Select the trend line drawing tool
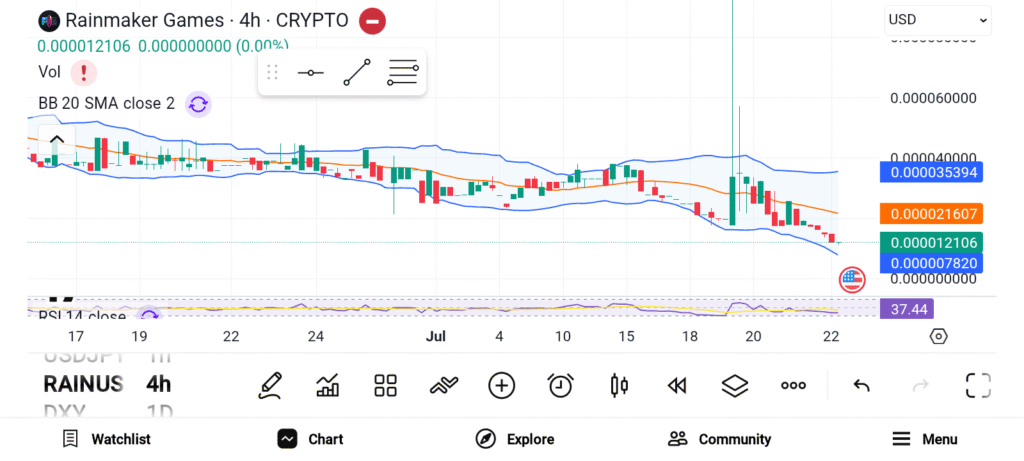Screen dimensions: 1024x461 (x=357, y=73)
